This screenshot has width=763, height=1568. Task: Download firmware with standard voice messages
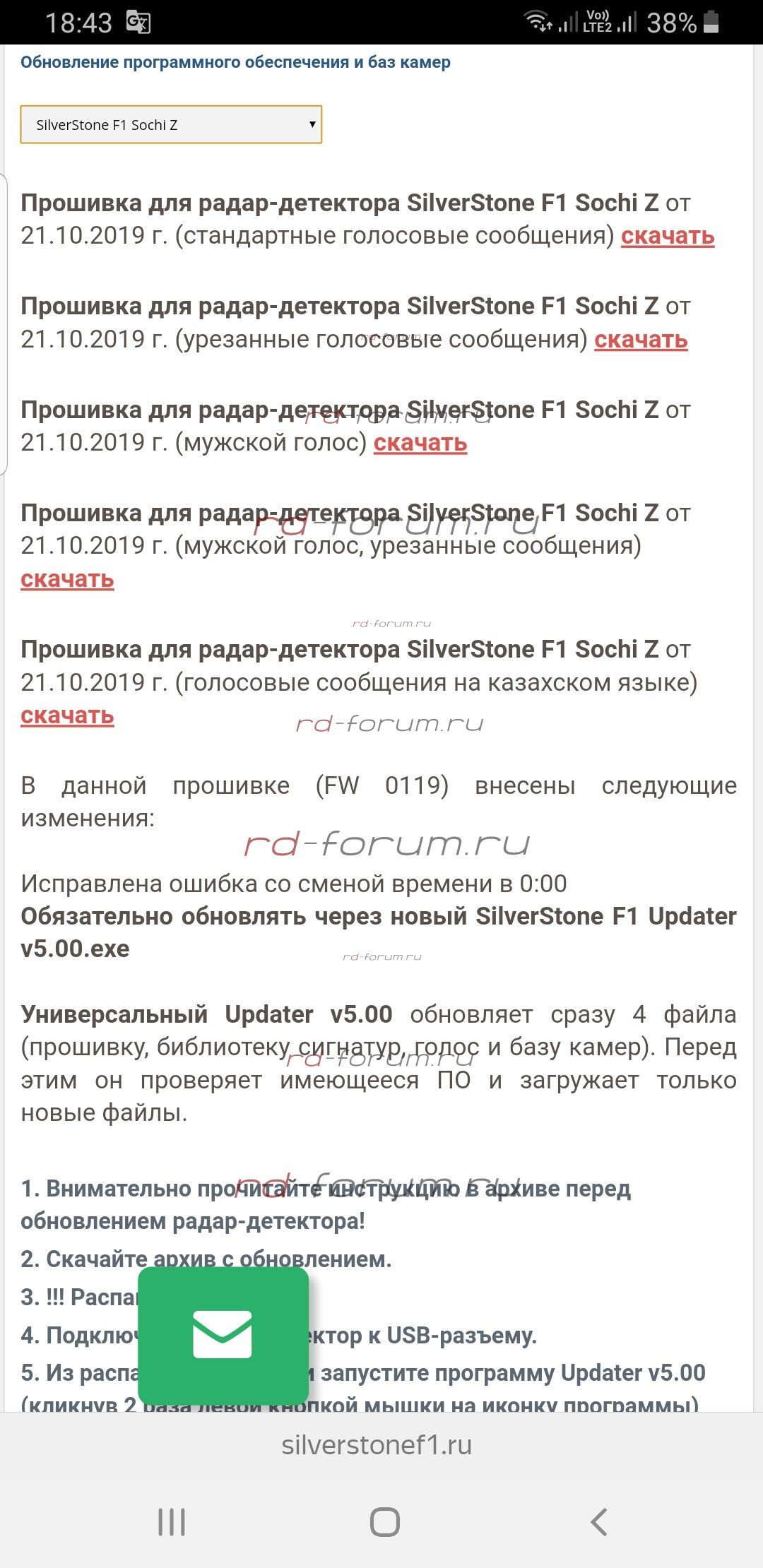click(x=668, y=235)
